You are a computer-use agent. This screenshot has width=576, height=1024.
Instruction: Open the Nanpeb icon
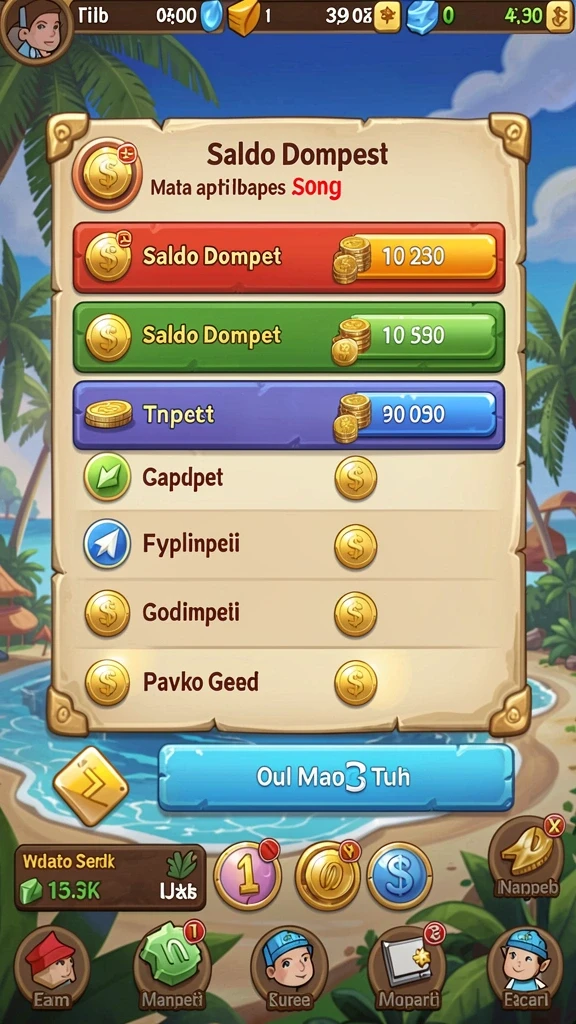526,857
